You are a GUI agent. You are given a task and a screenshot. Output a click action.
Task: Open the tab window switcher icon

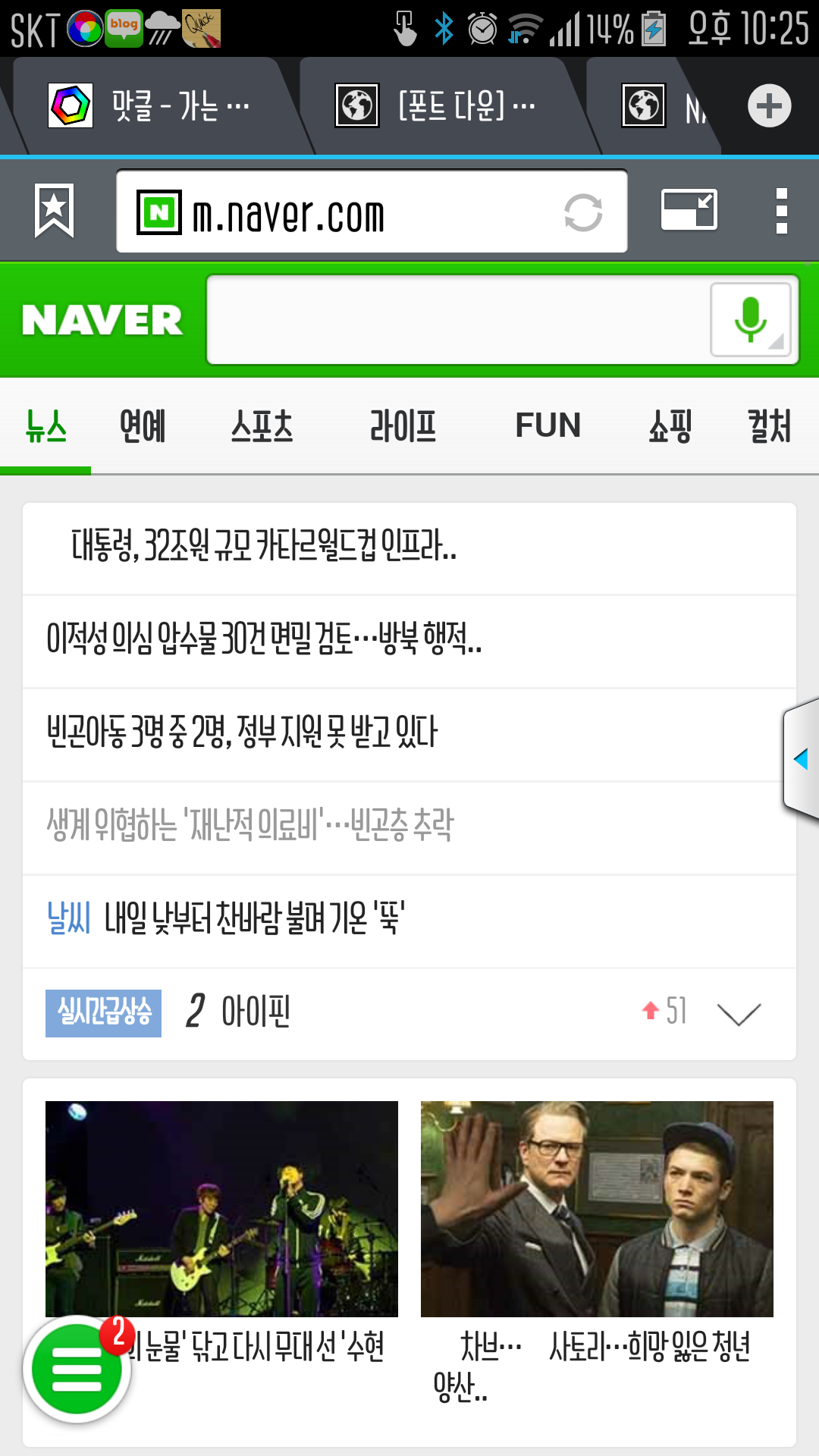coord(689,209)
